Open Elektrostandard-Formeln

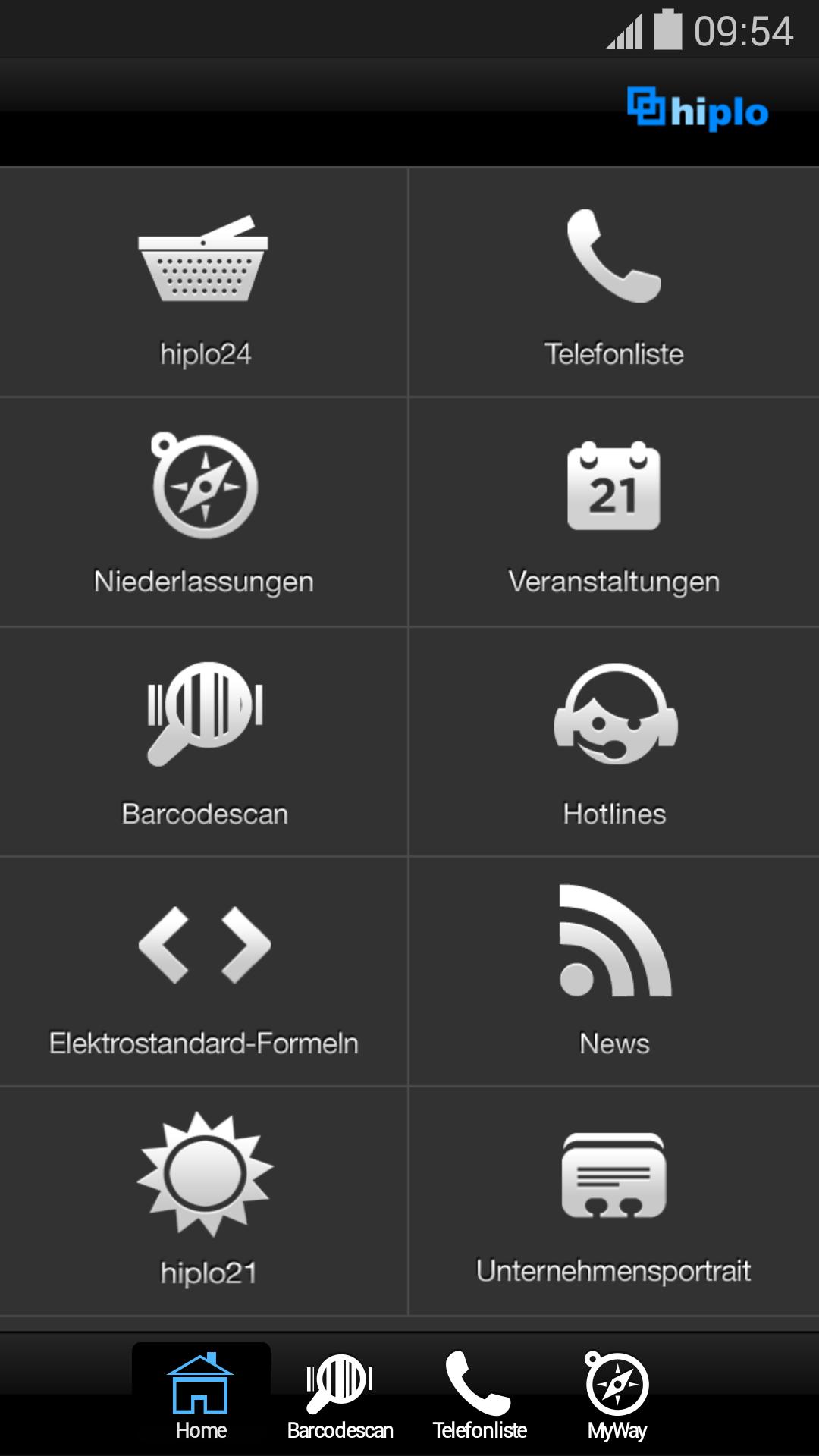pyautogui.click(x=204, y=972)
